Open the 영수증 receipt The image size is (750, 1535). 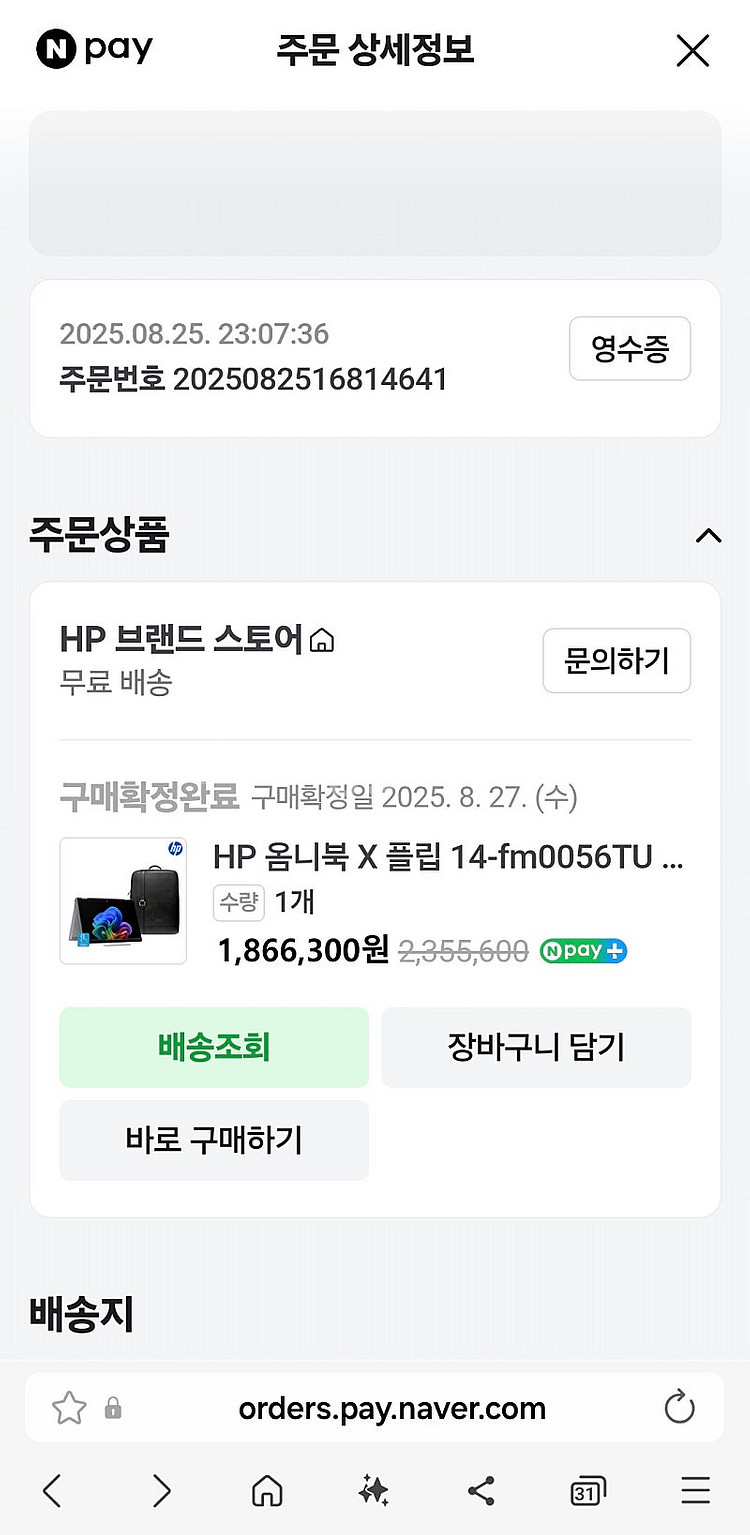(x=629, y=349)
